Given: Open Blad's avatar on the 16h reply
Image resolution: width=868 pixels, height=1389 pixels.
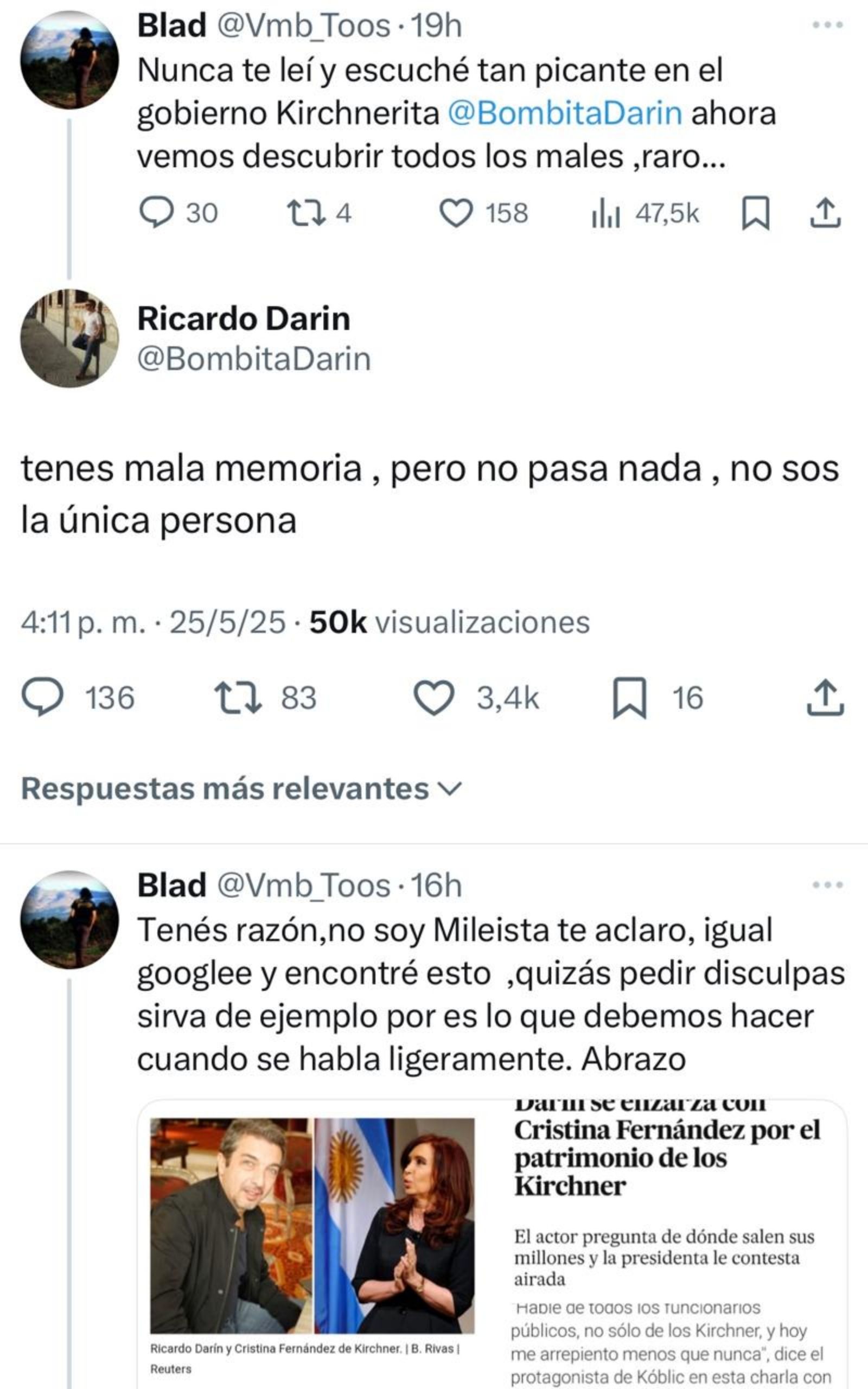Looking at the screenshot, I should pos(69,920).
